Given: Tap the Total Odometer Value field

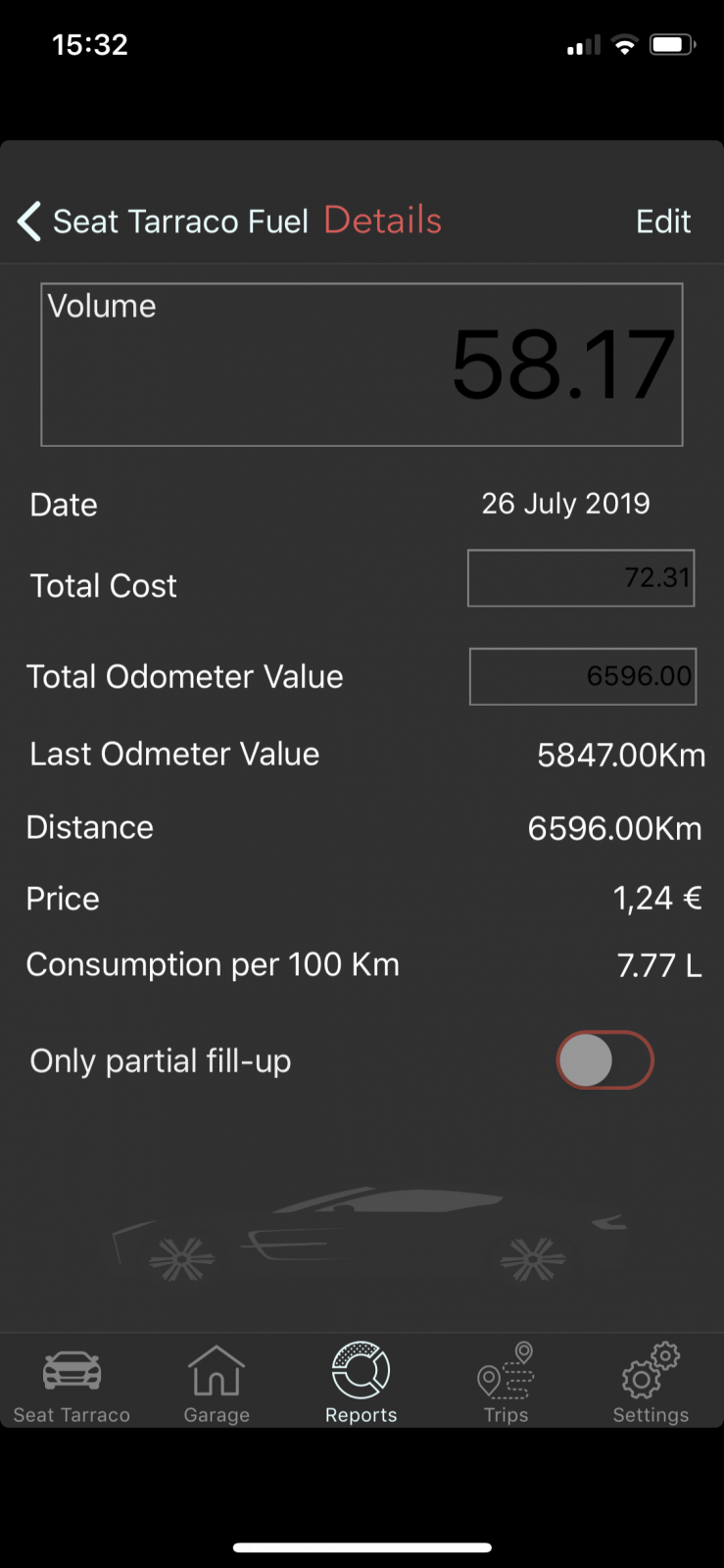Looking at the screenshot, I should coord(583,676).
